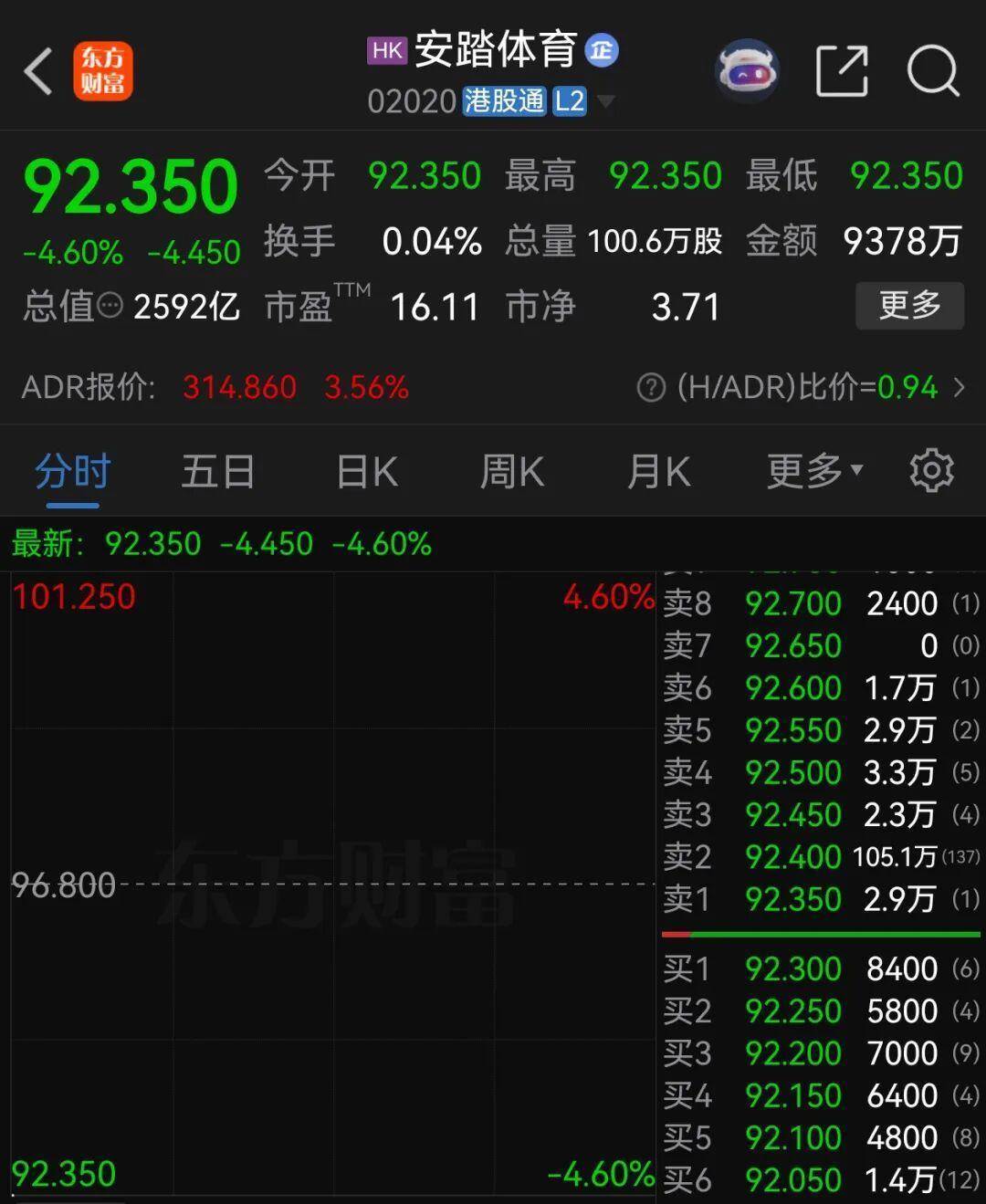Tap the total market value info icon
Viewport: 986px width, 1204px height.
point(110,306)
